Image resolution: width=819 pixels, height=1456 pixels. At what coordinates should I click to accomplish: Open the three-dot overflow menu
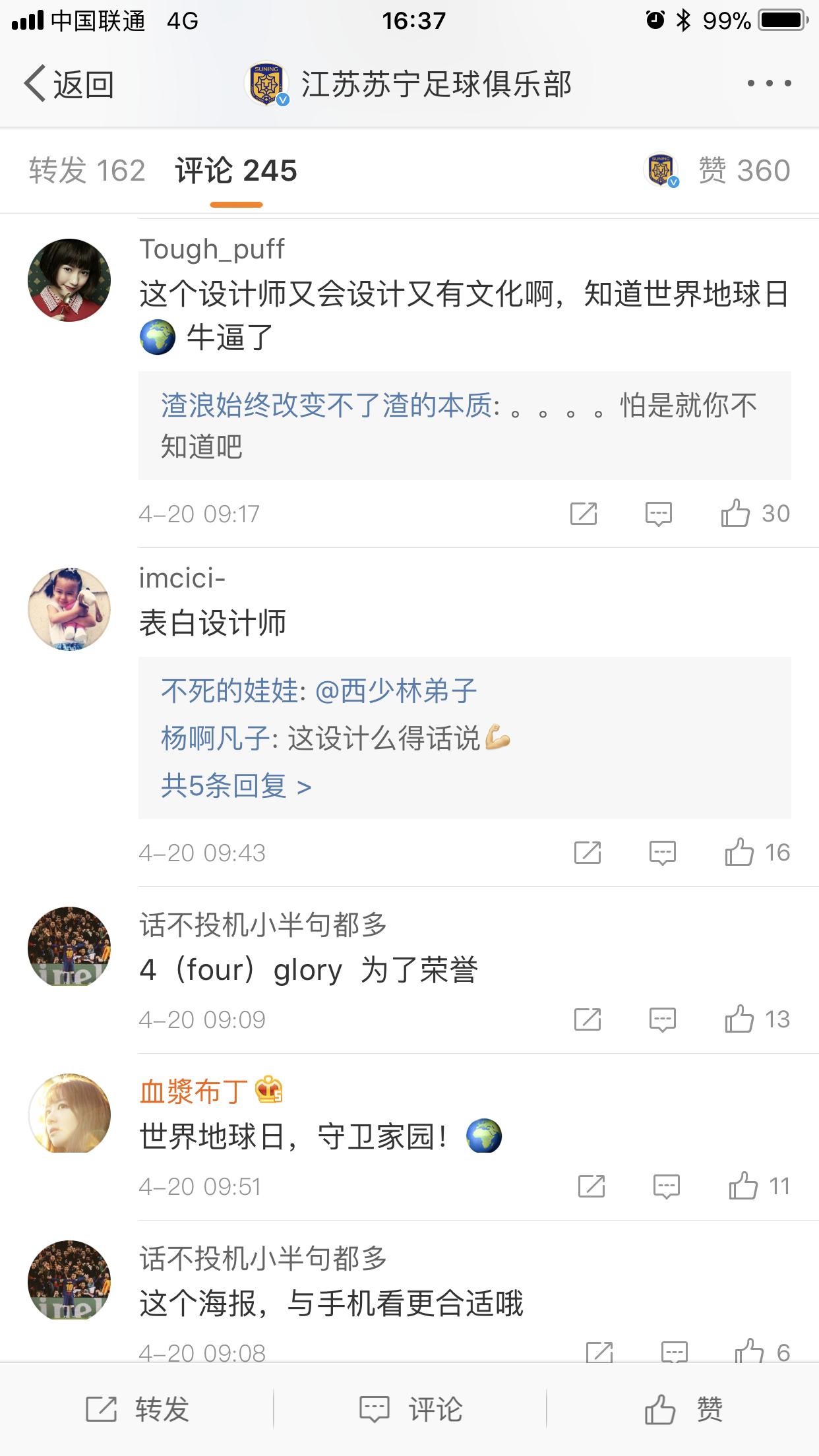pos(769,84)
